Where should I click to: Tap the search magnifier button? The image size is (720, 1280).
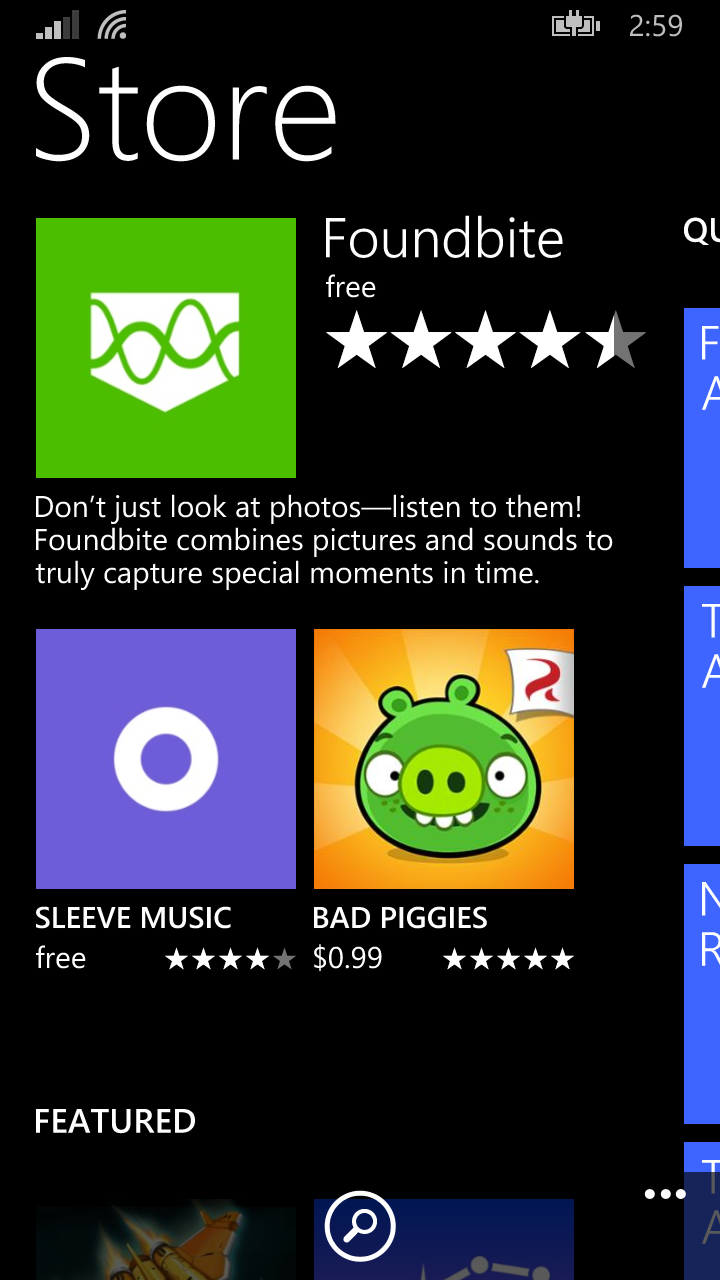click(360, 1225)
